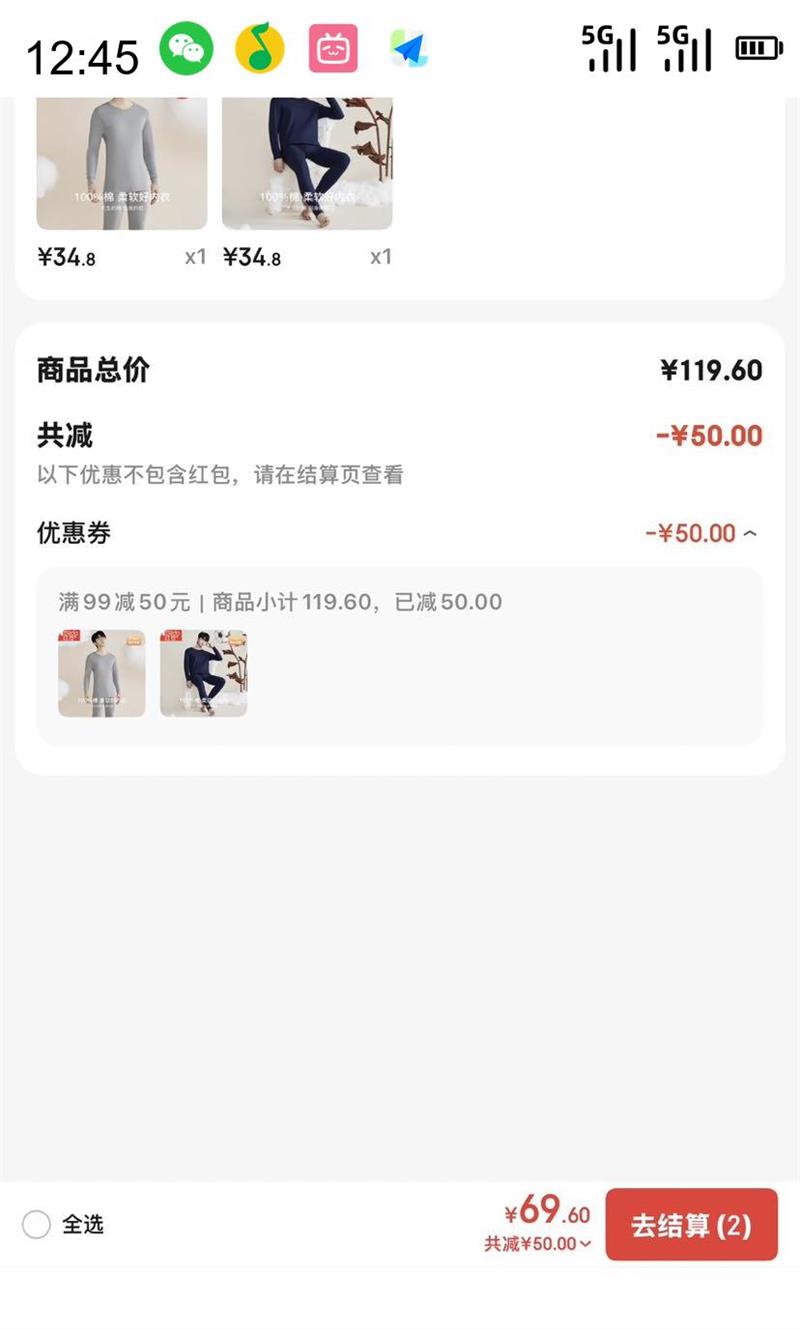This screenshot has width=800, height=1330.
Task: Tap the gray shirt thumbnail inside the coupon card
Action: [100, 673]
